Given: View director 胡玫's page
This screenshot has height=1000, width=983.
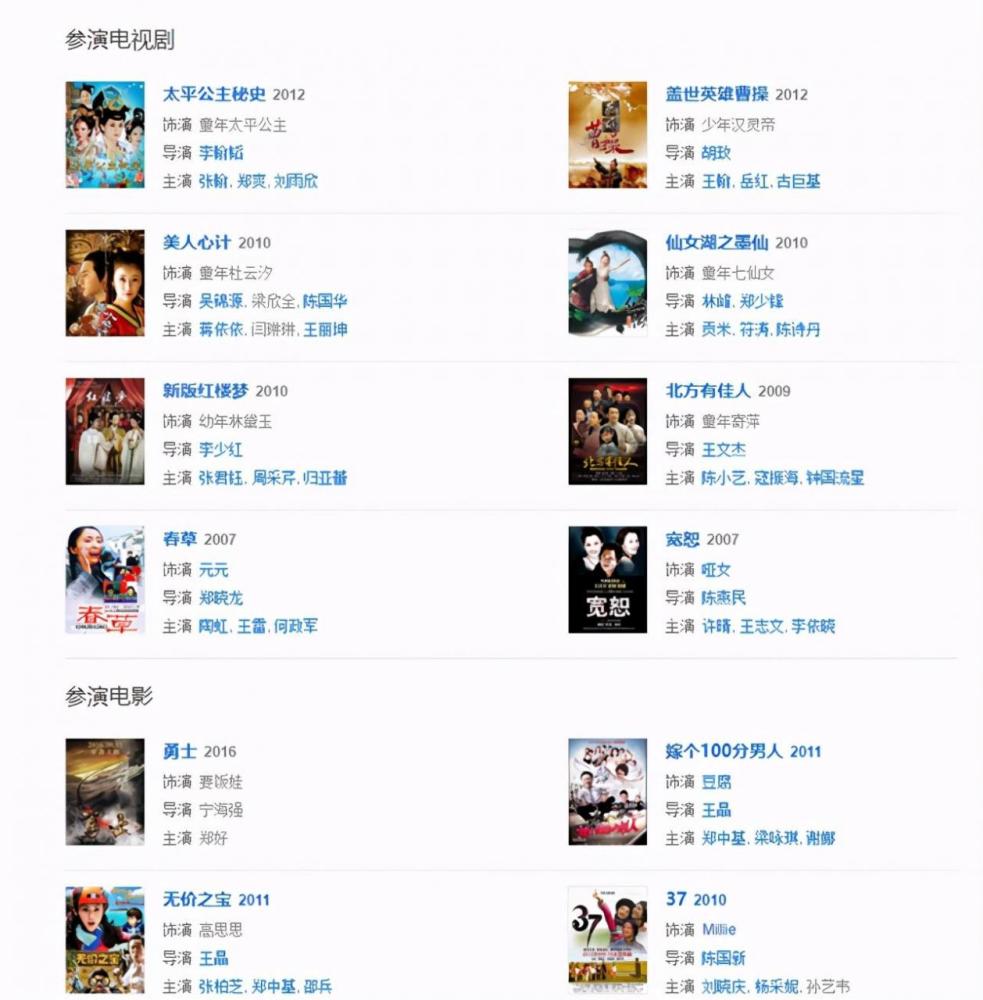Looking at the screenshot, I should coord(716,153).
